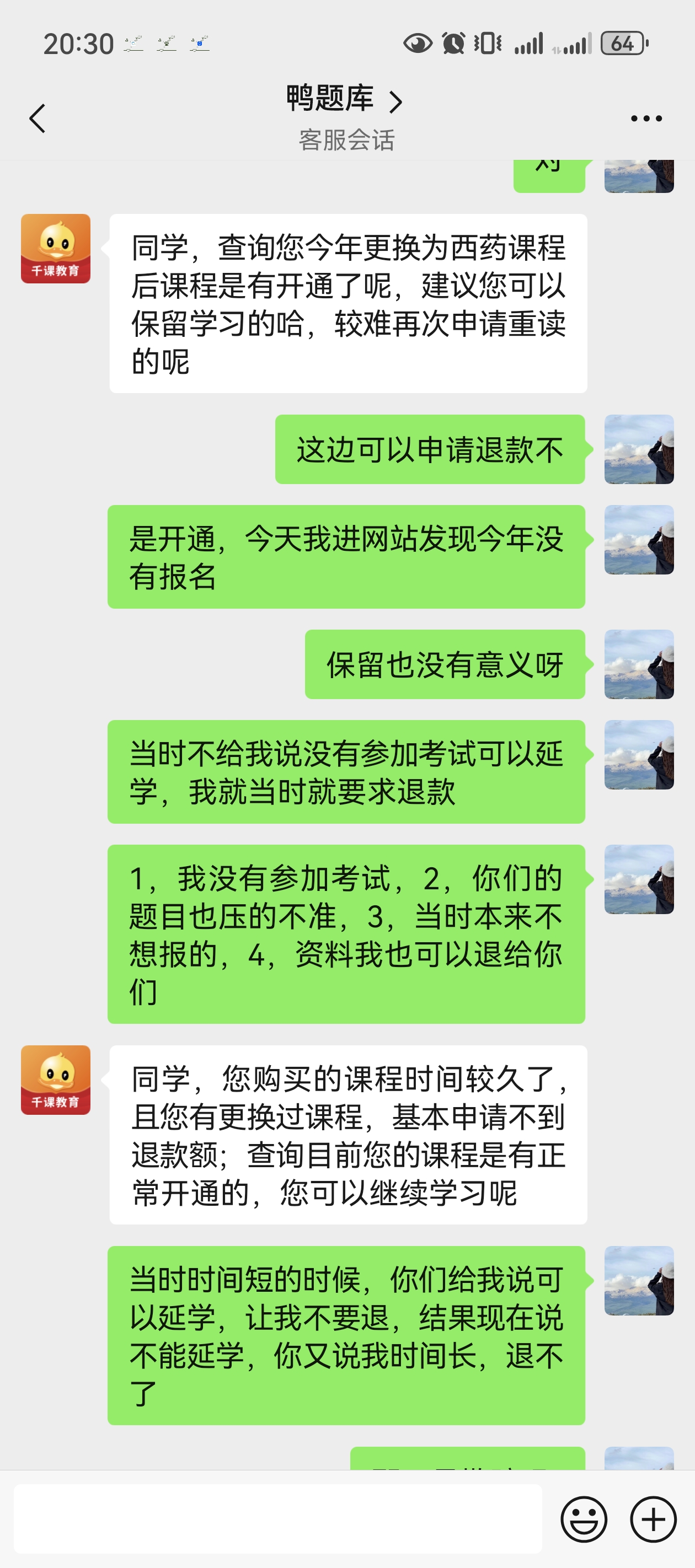Go back from the chat

click(38, 118)
